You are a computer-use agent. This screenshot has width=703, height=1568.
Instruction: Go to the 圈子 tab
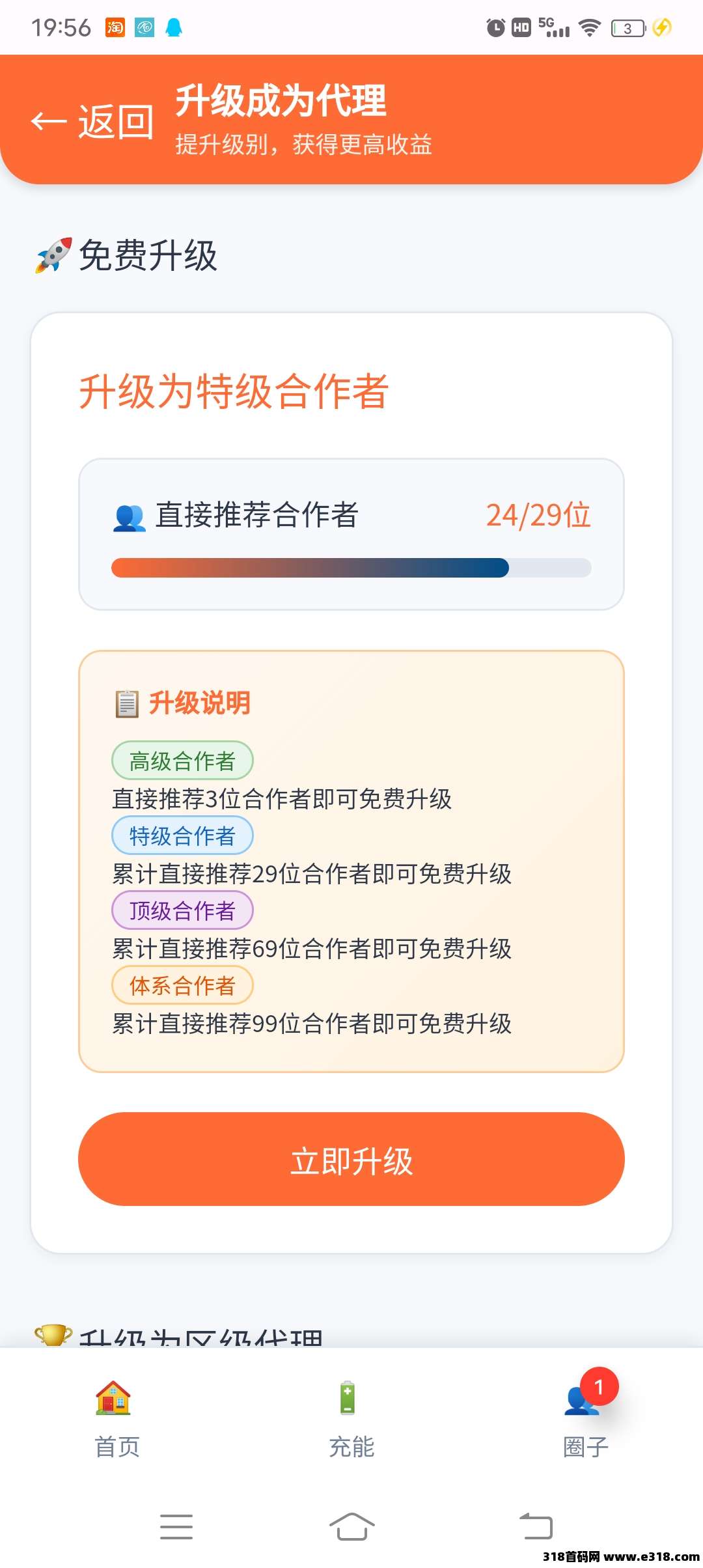585,1420
